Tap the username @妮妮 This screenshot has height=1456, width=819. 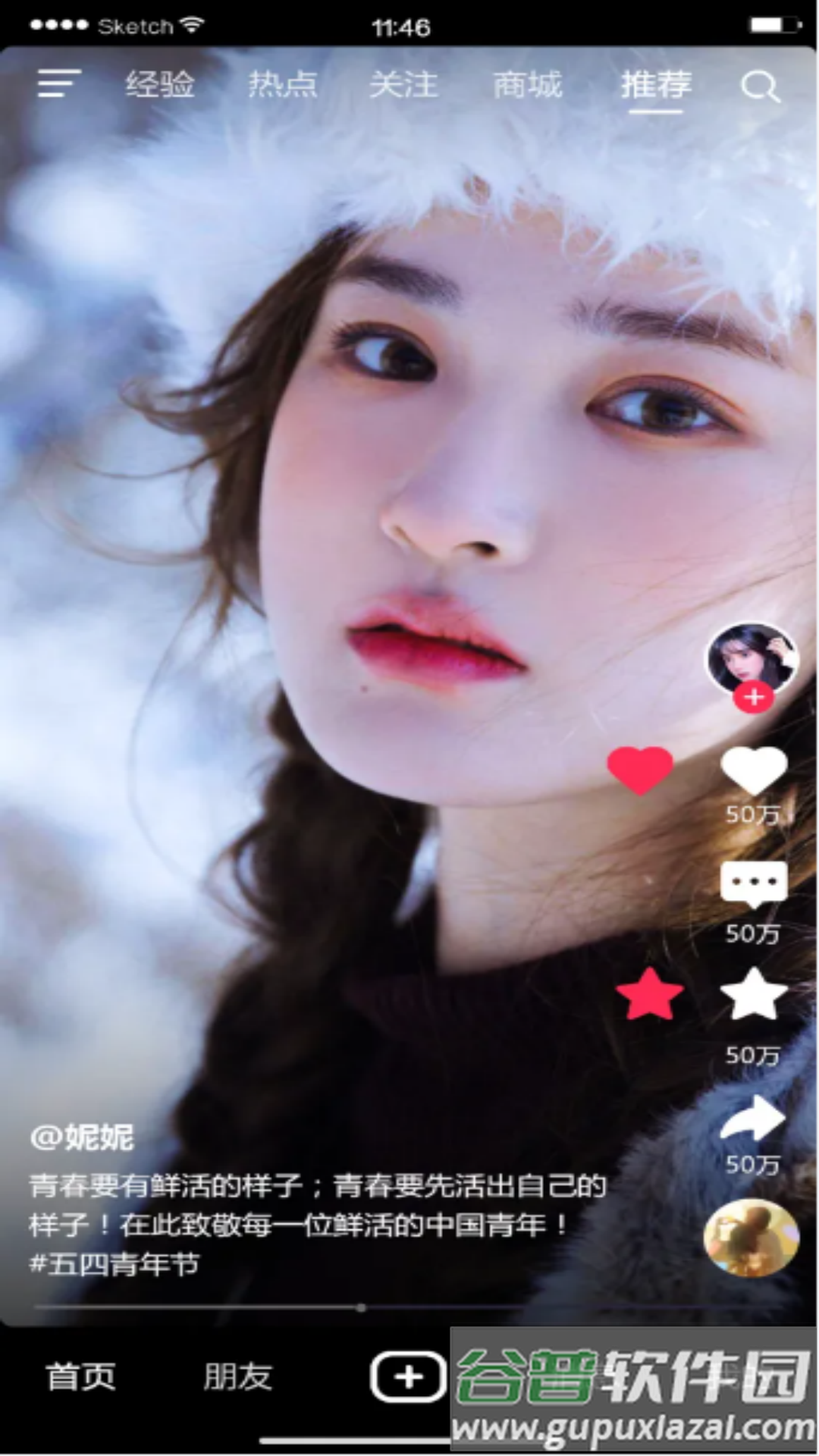pyautogui.click(x=86, y=1136)
